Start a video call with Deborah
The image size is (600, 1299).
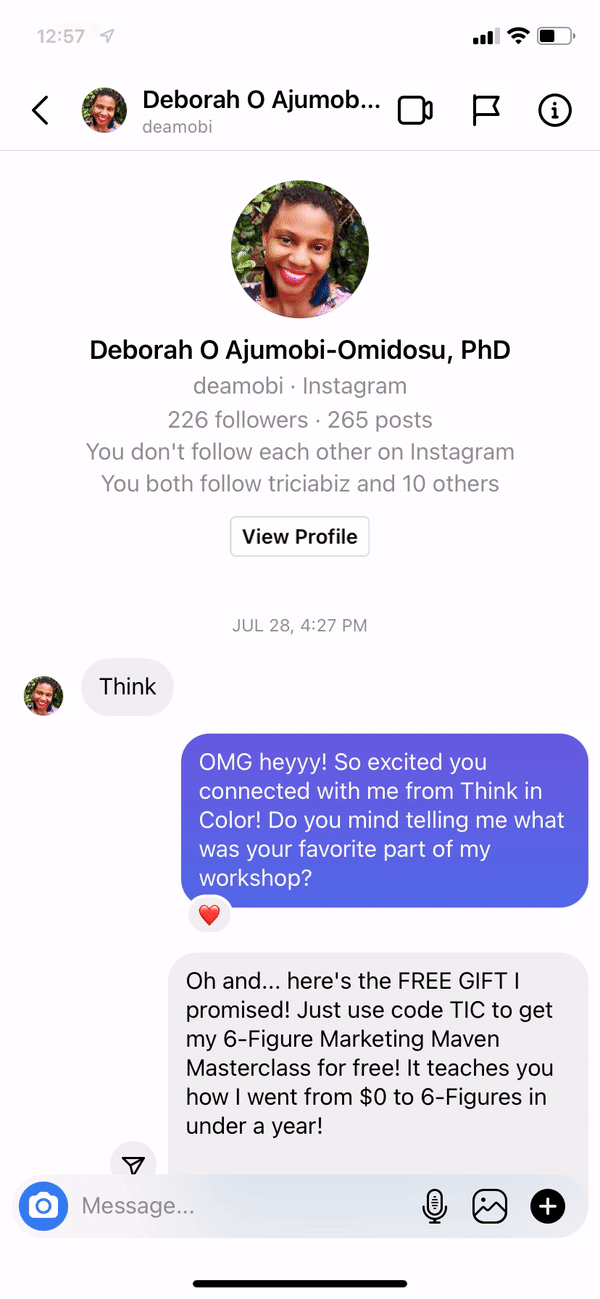point(415,110)
